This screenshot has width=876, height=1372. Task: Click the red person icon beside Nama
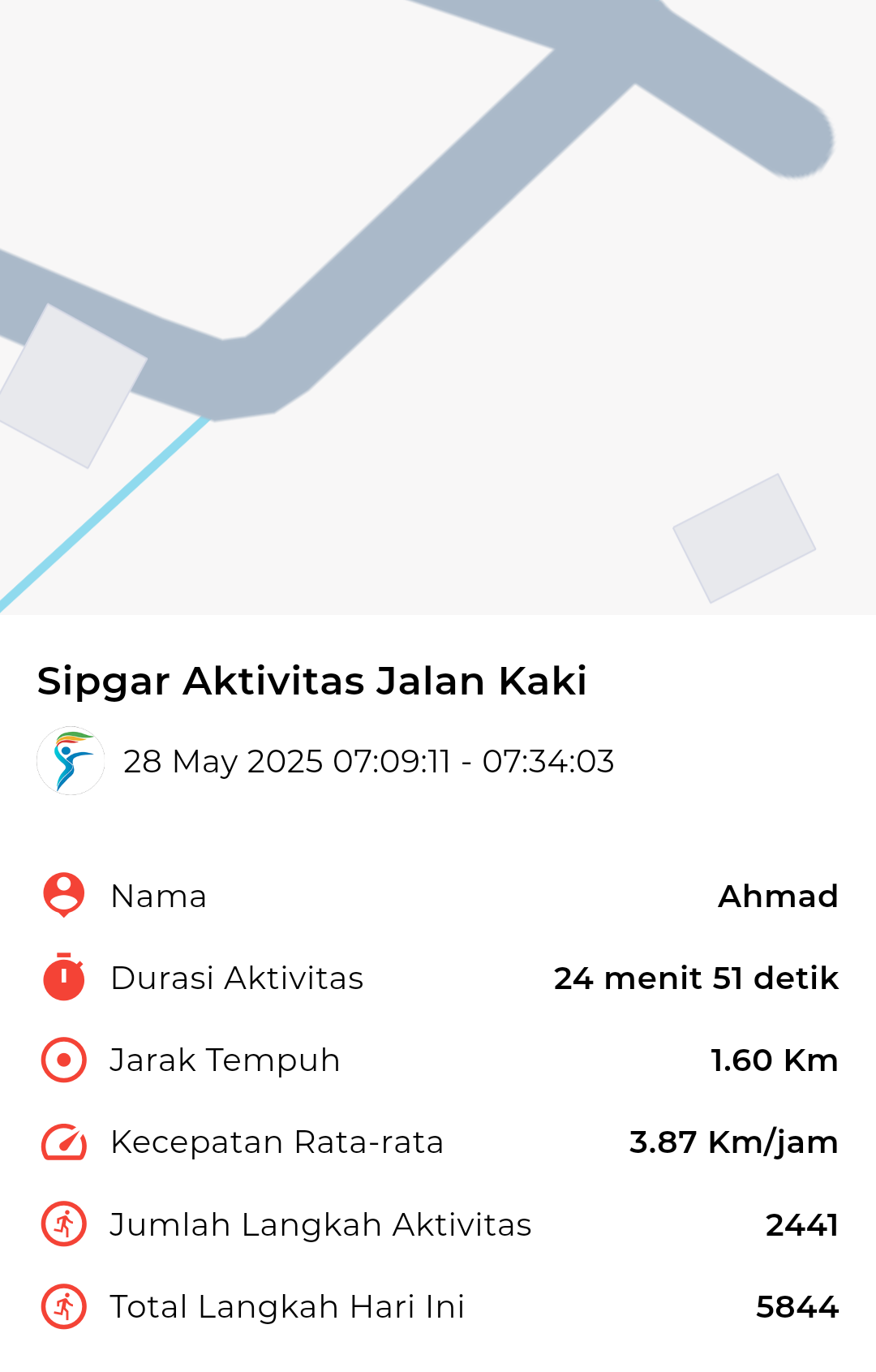coord(64,895)
